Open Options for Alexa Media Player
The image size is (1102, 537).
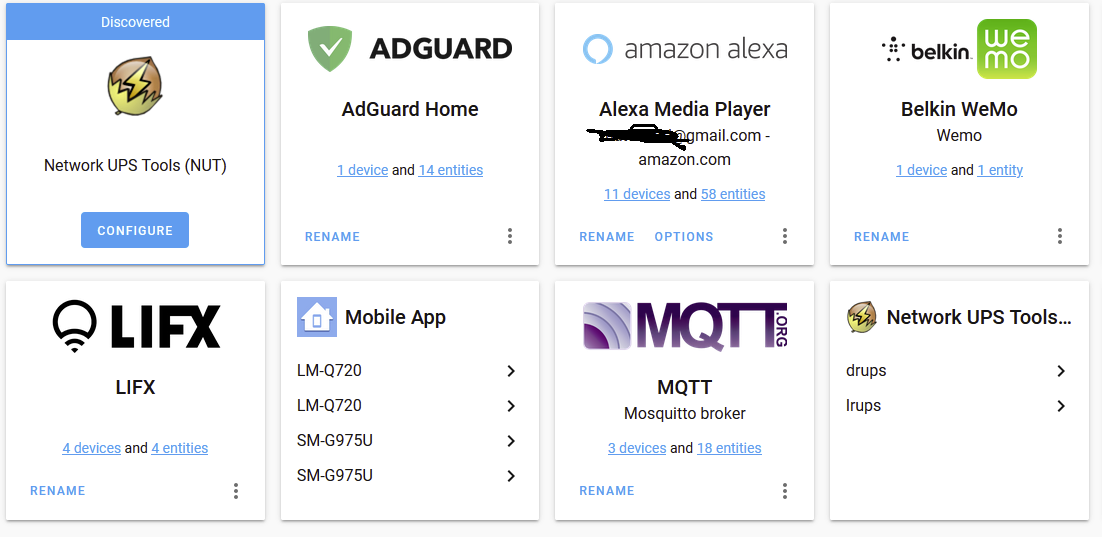[x=684, y=237]
